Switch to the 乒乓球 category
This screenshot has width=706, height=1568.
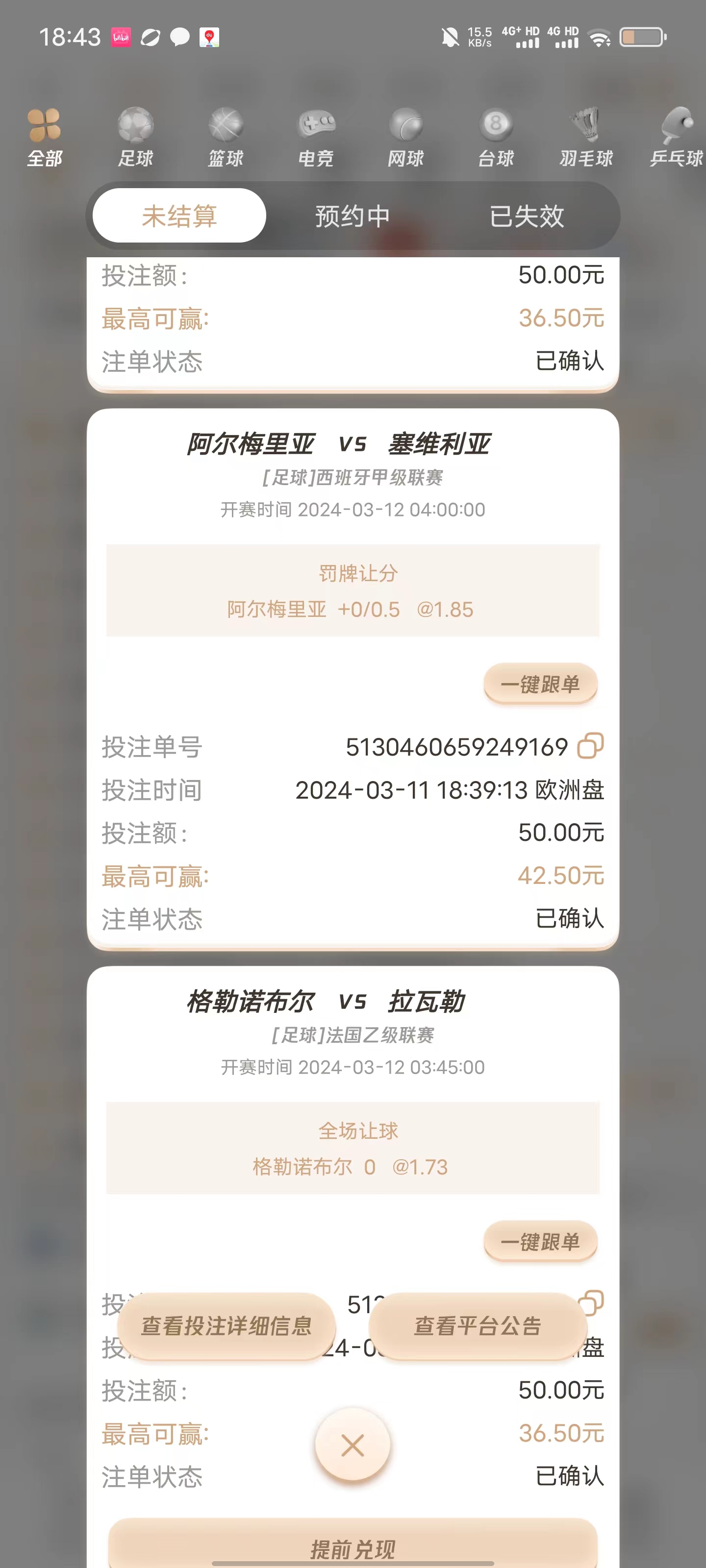click(676, 138)
